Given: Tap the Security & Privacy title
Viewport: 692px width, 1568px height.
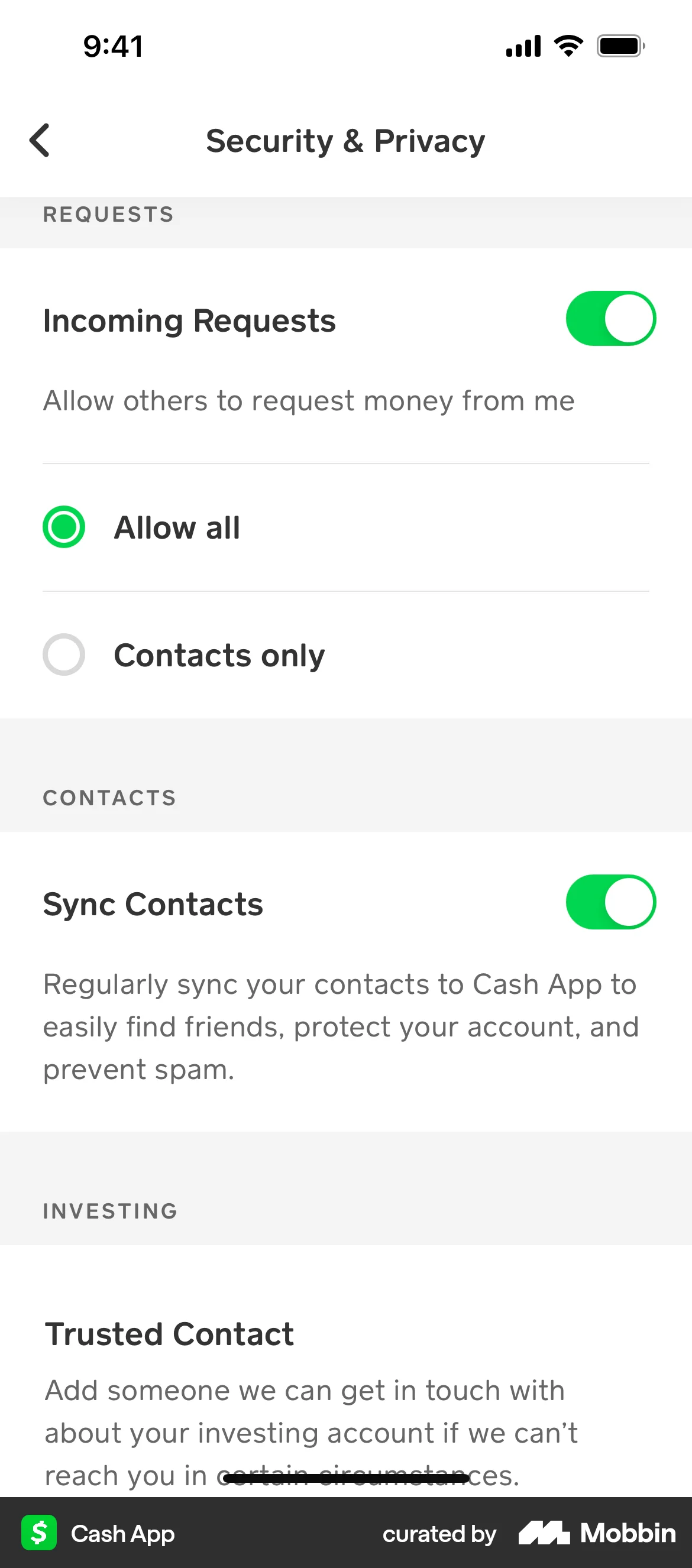Looking at the screenshot, I should tap(346, 140).
